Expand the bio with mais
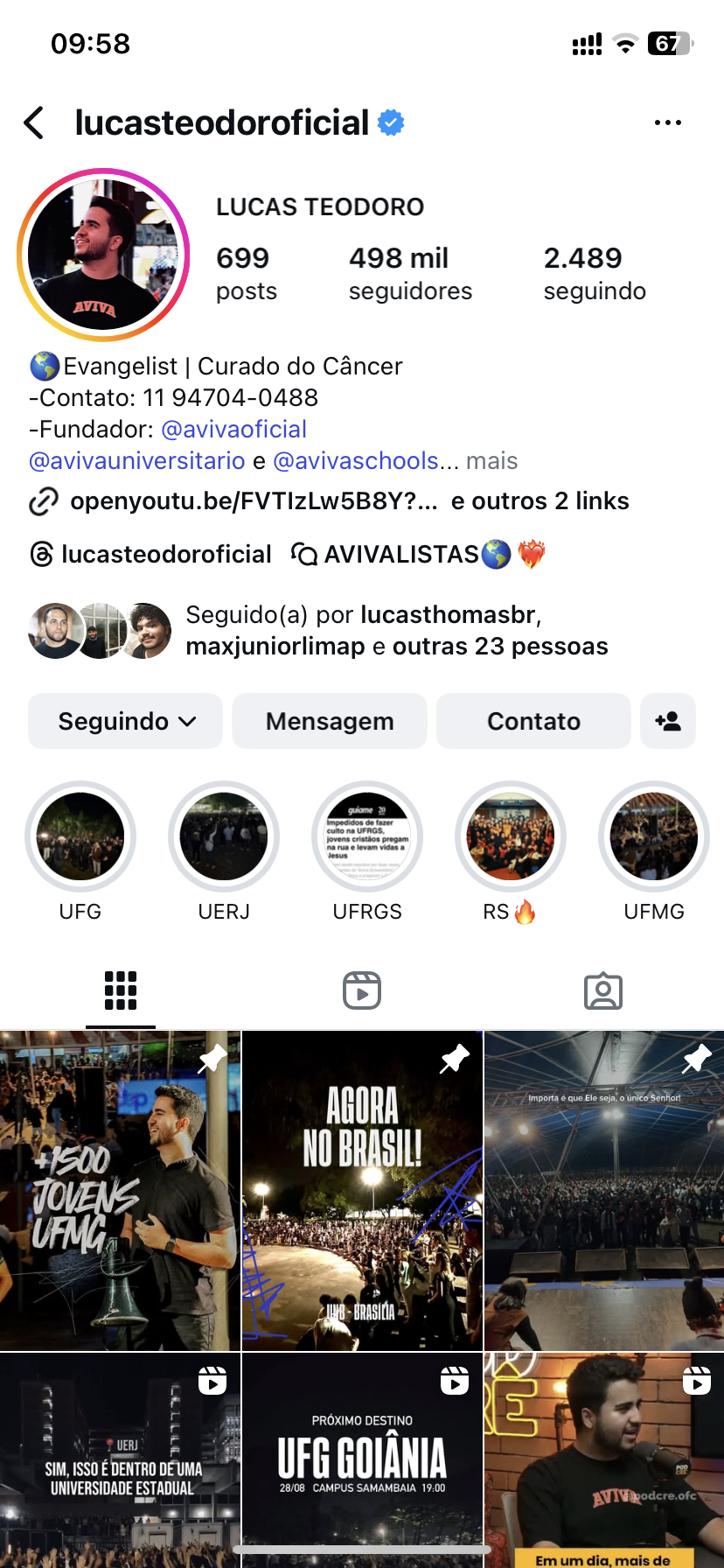724x1568 pixels. [x=491, y=461]
